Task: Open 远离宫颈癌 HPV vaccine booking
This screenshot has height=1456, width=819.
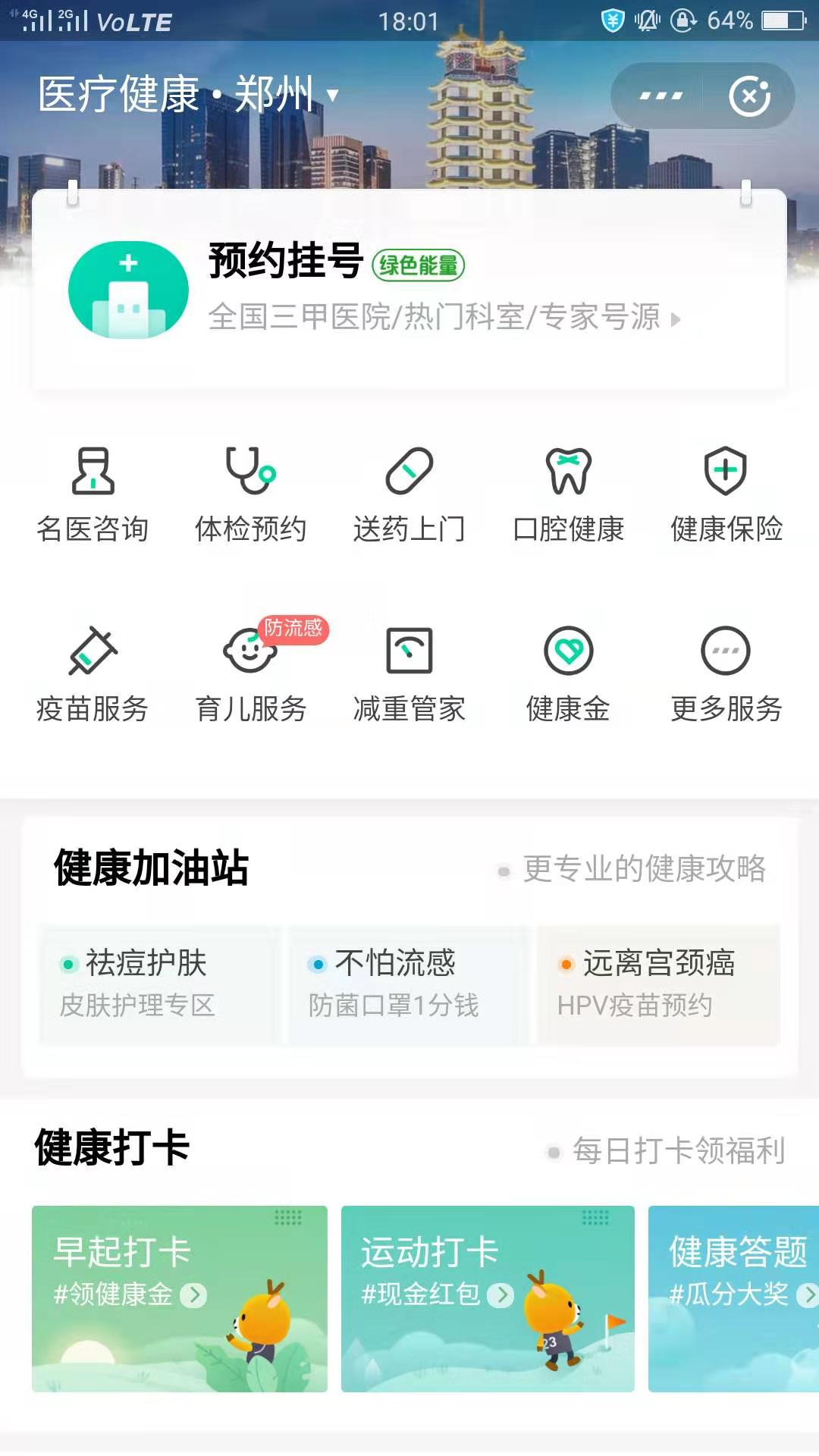Action: click(x=658, y=984)
